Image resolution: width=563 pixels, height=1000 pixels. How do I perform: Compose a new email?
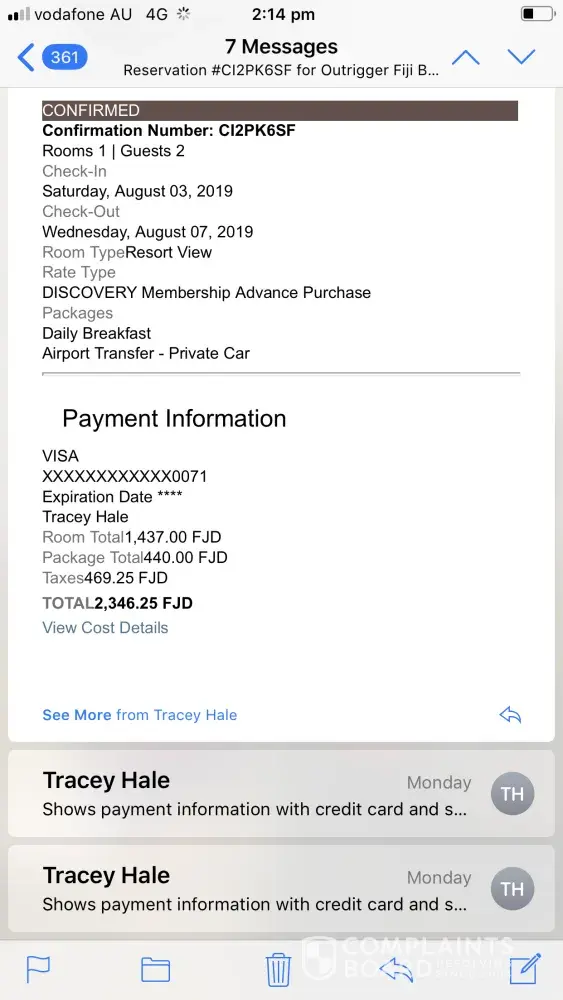tap(525, 969)
